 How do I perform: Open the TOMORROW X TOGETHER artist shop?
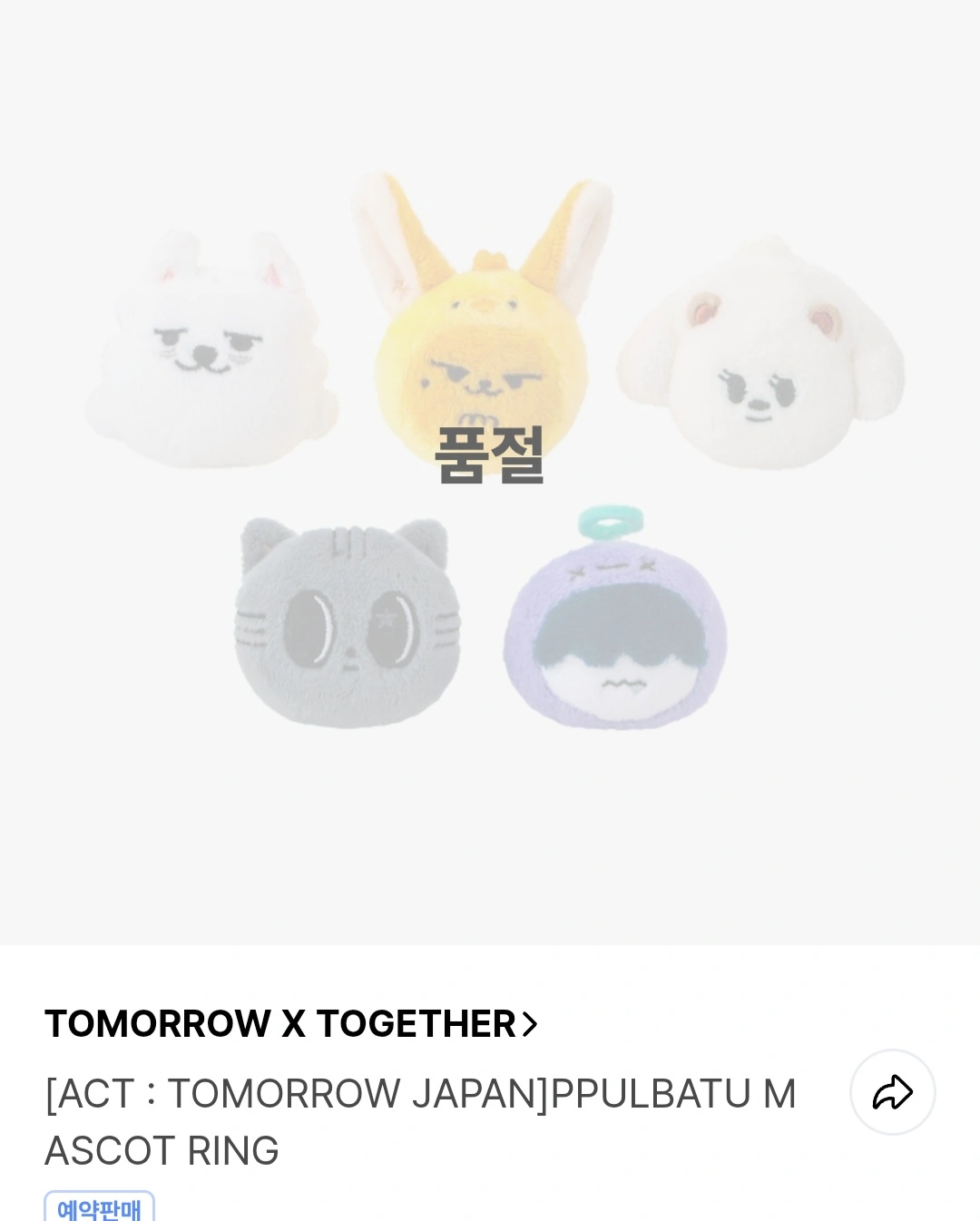point(290,1024)
